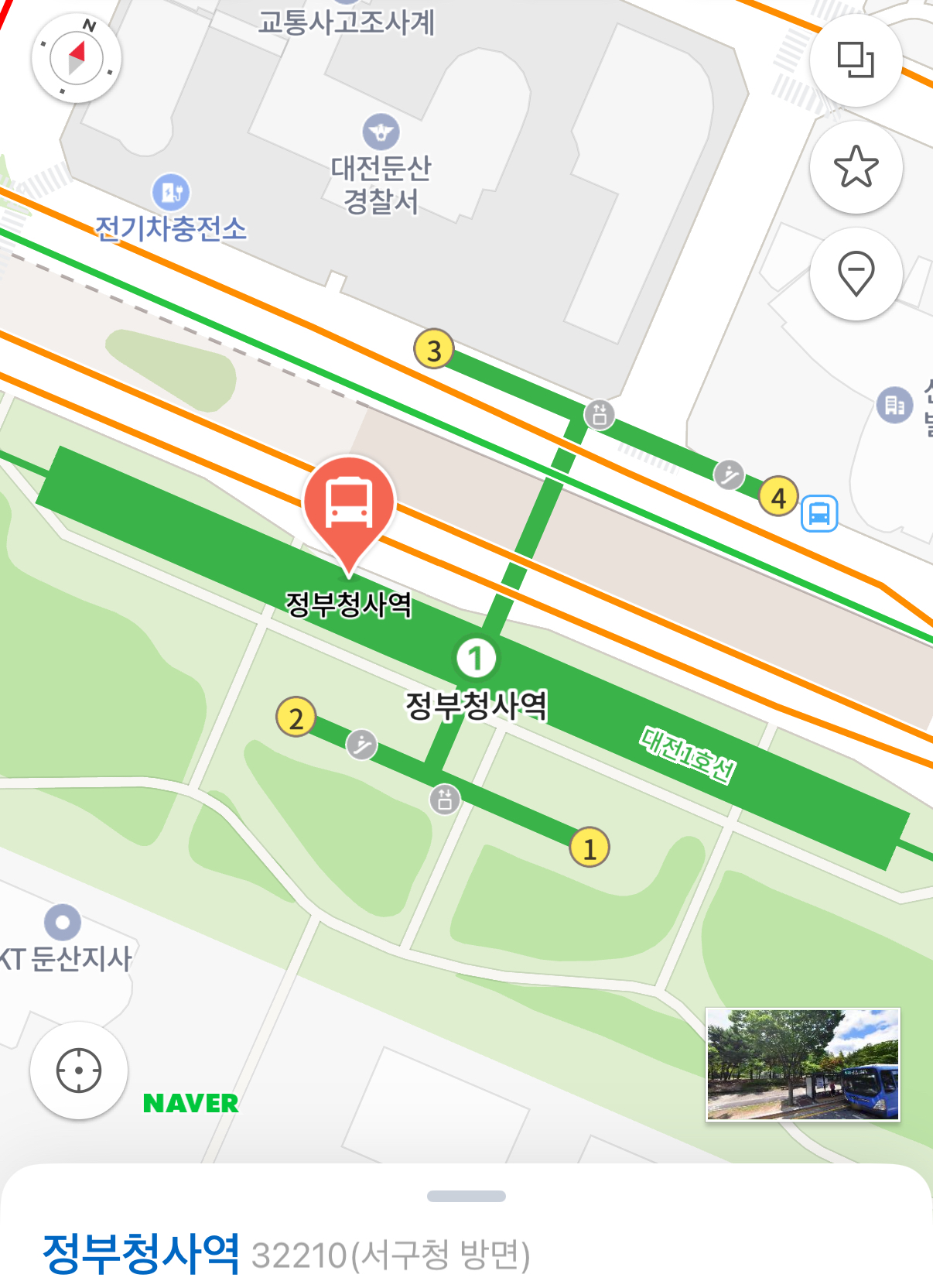The height and width of the screenshot is (1288, 933).
Task: Select subway exit 4 marker
Action: (778, 497)
